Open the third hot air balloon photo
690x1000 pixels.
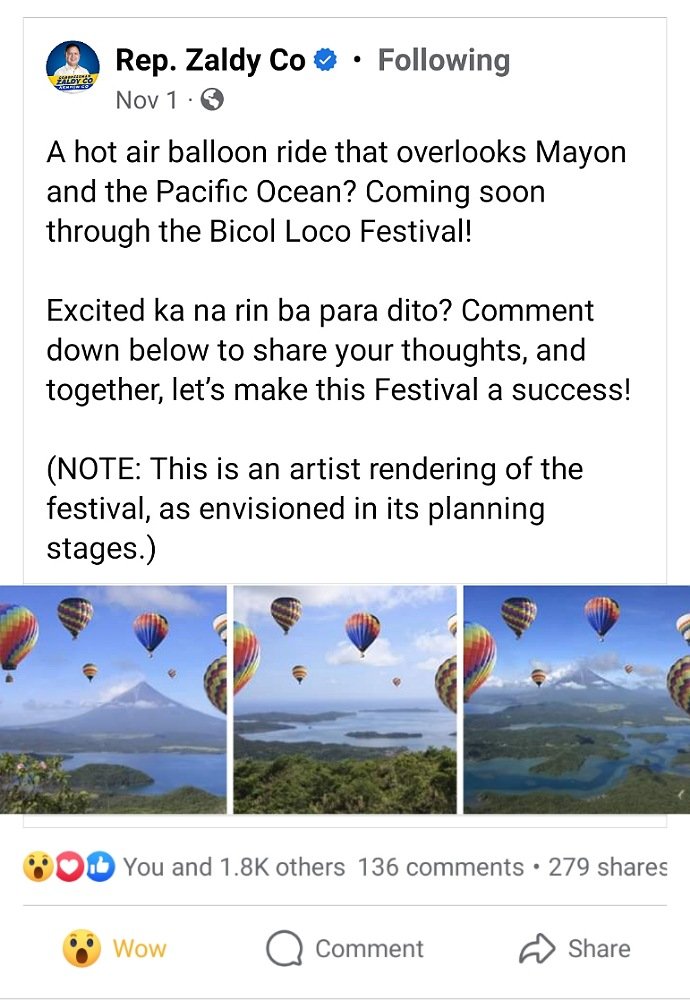tap(577, 698)
